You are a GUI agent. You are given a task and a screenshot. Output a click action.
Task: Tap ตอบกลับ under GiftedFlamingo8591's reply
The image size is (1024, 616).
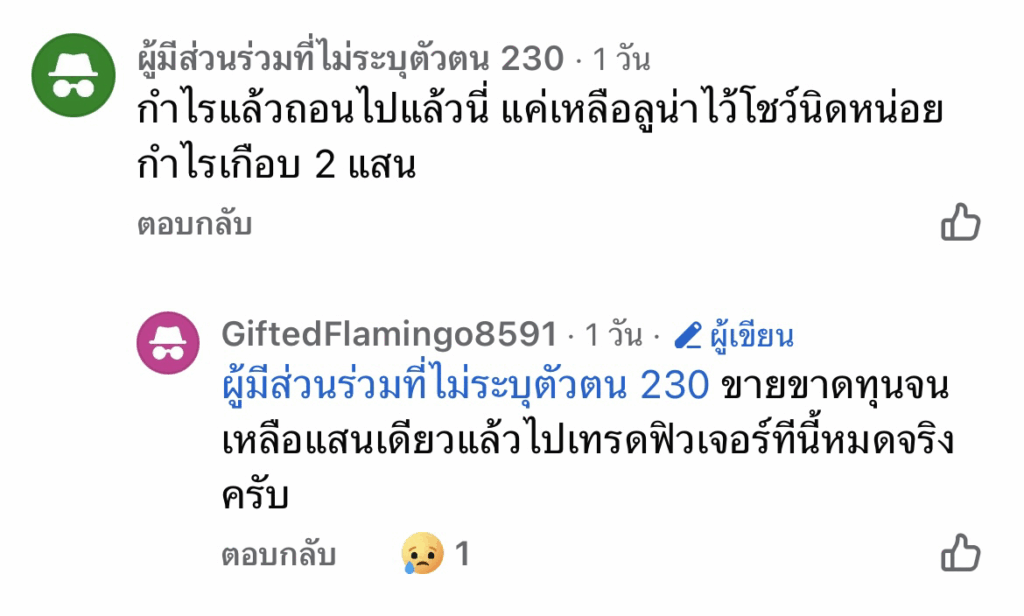click(x=278, y=554)
